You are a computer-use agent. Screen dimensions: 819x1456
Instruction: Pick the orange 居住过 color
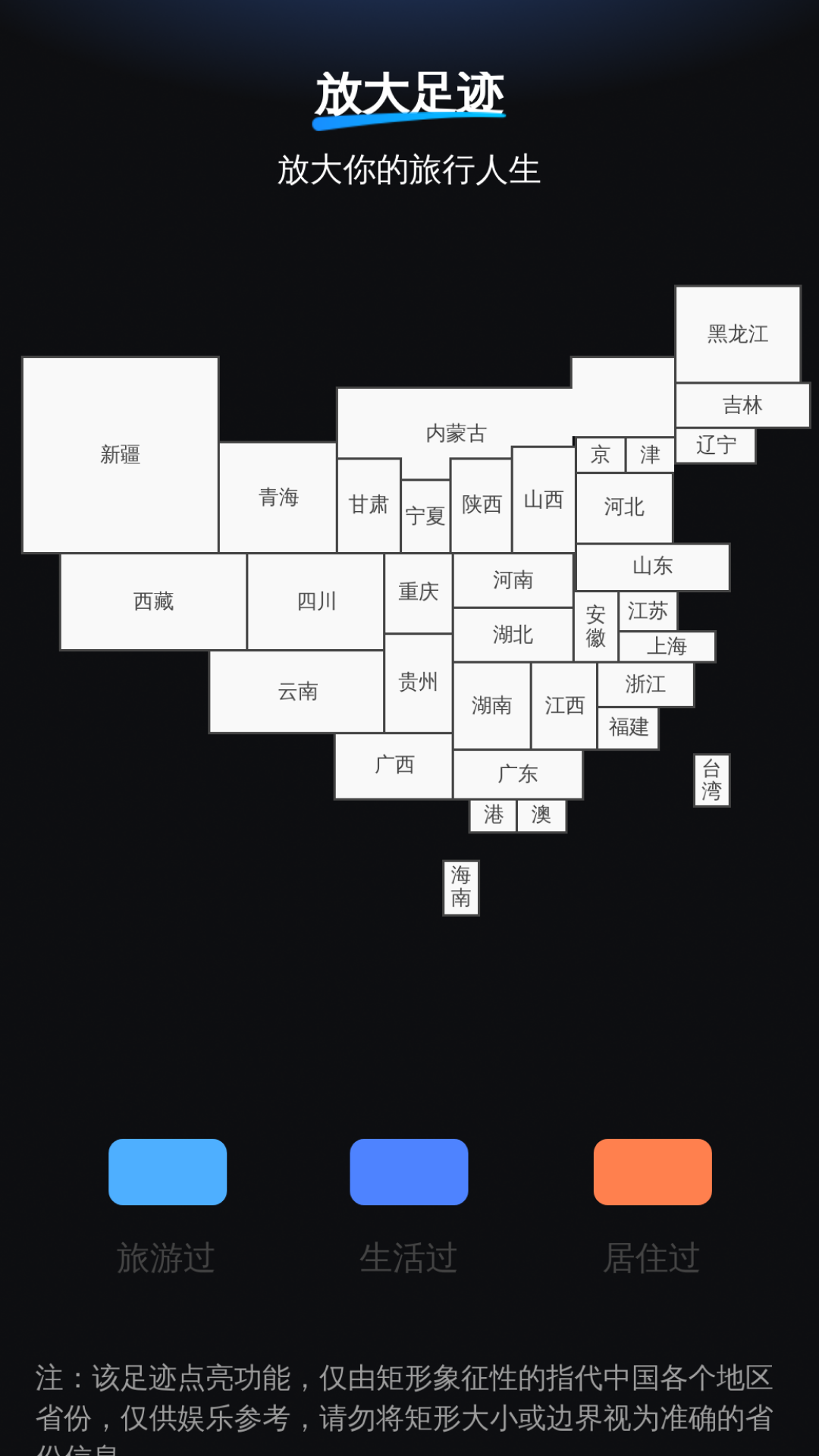[x=652, y=1172]
